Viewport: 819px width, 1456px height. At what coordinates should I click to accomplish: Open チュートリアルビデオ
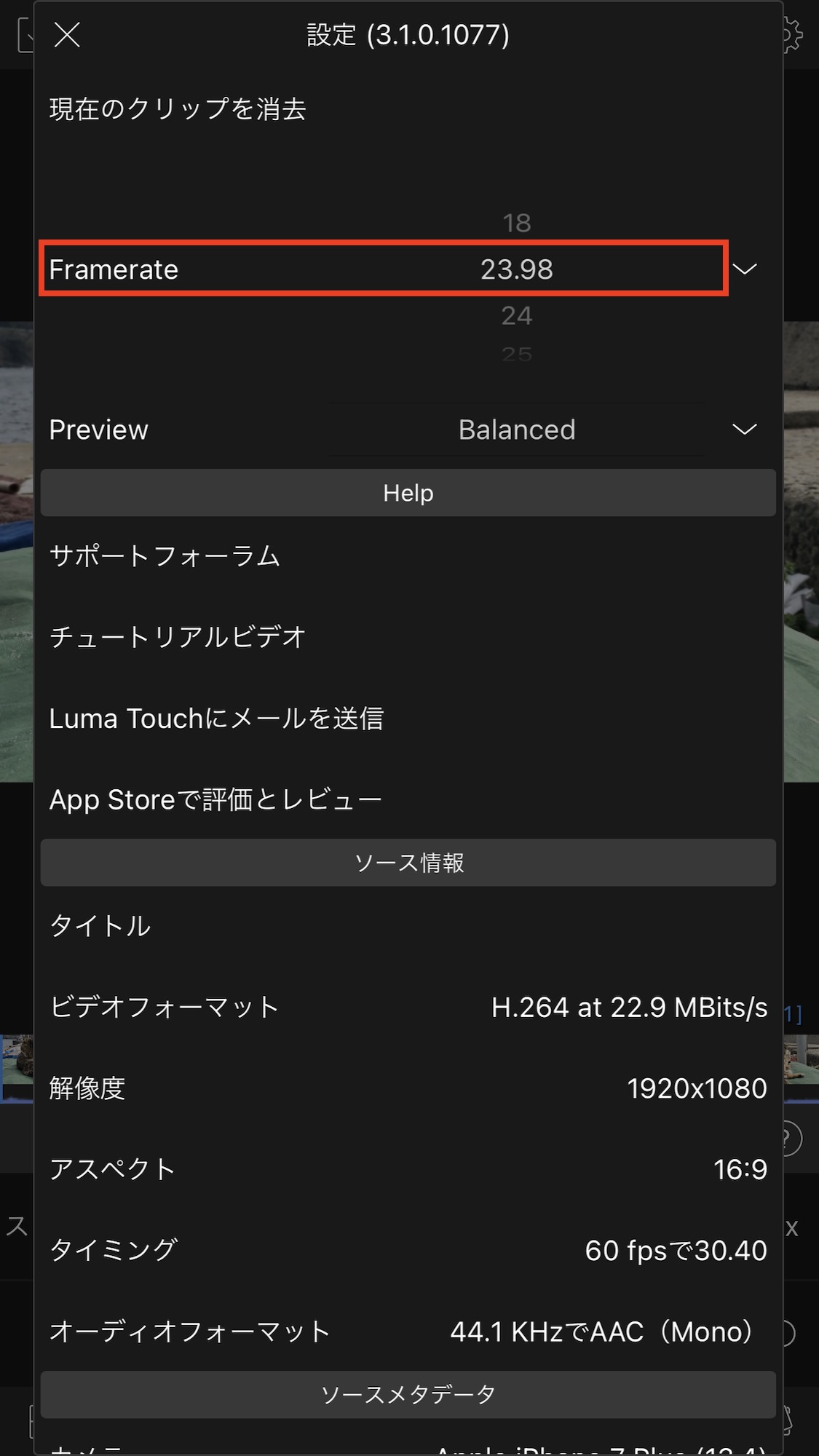point(178,637)
